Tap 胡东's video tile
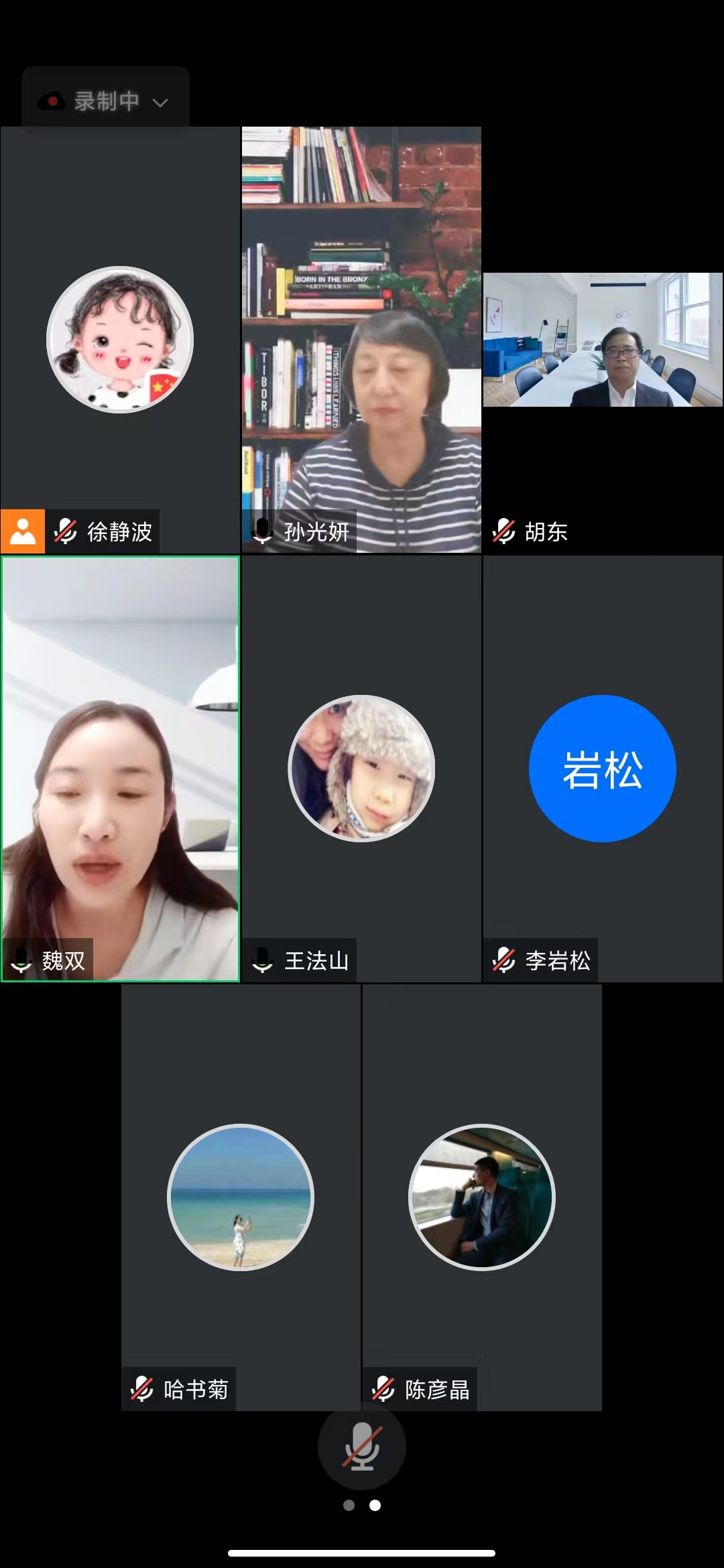This screenshot has height=1568, width=724. point(603,340)
